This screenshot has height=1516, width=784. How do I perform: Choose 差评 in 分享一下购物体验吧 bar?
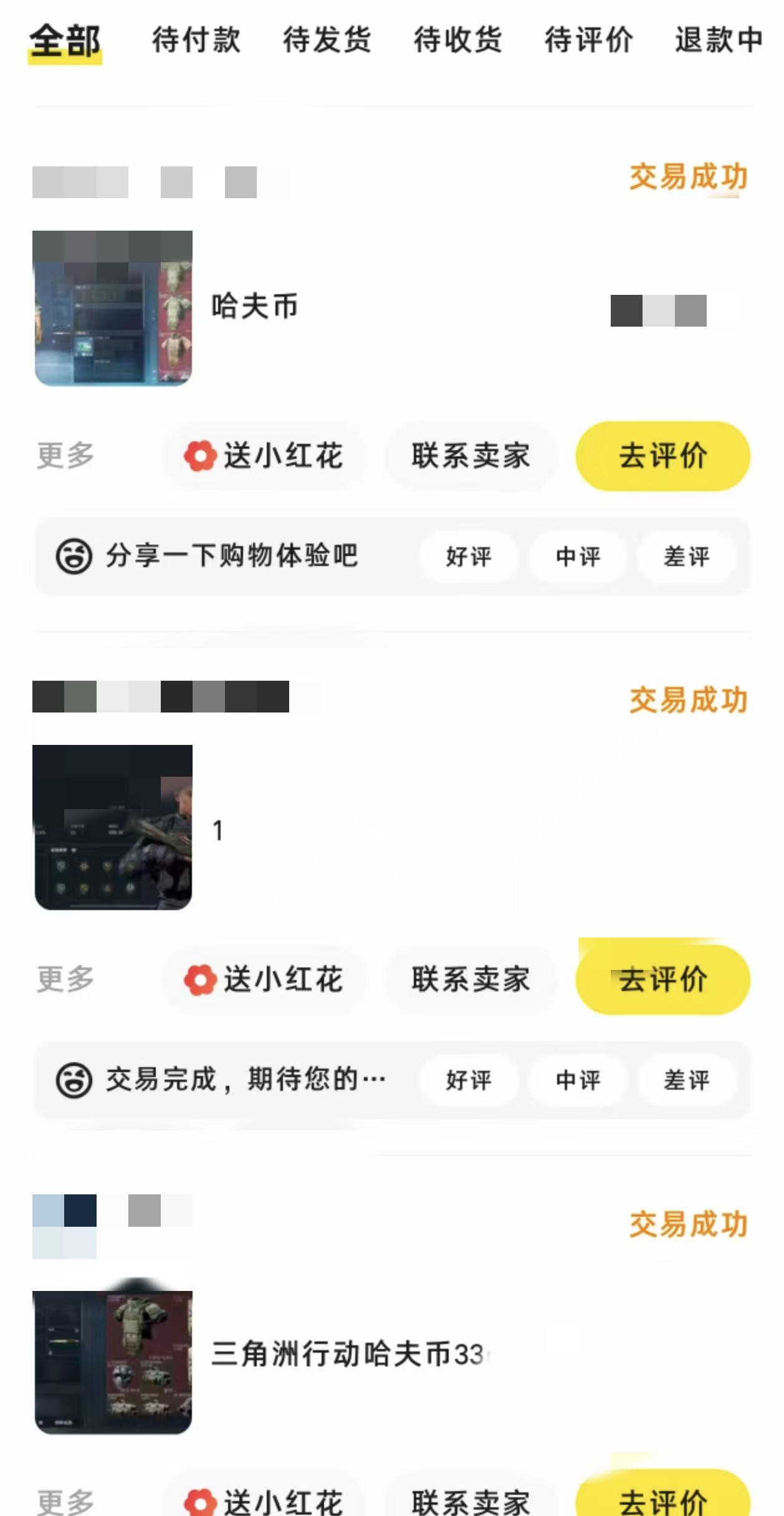[686, 557]
